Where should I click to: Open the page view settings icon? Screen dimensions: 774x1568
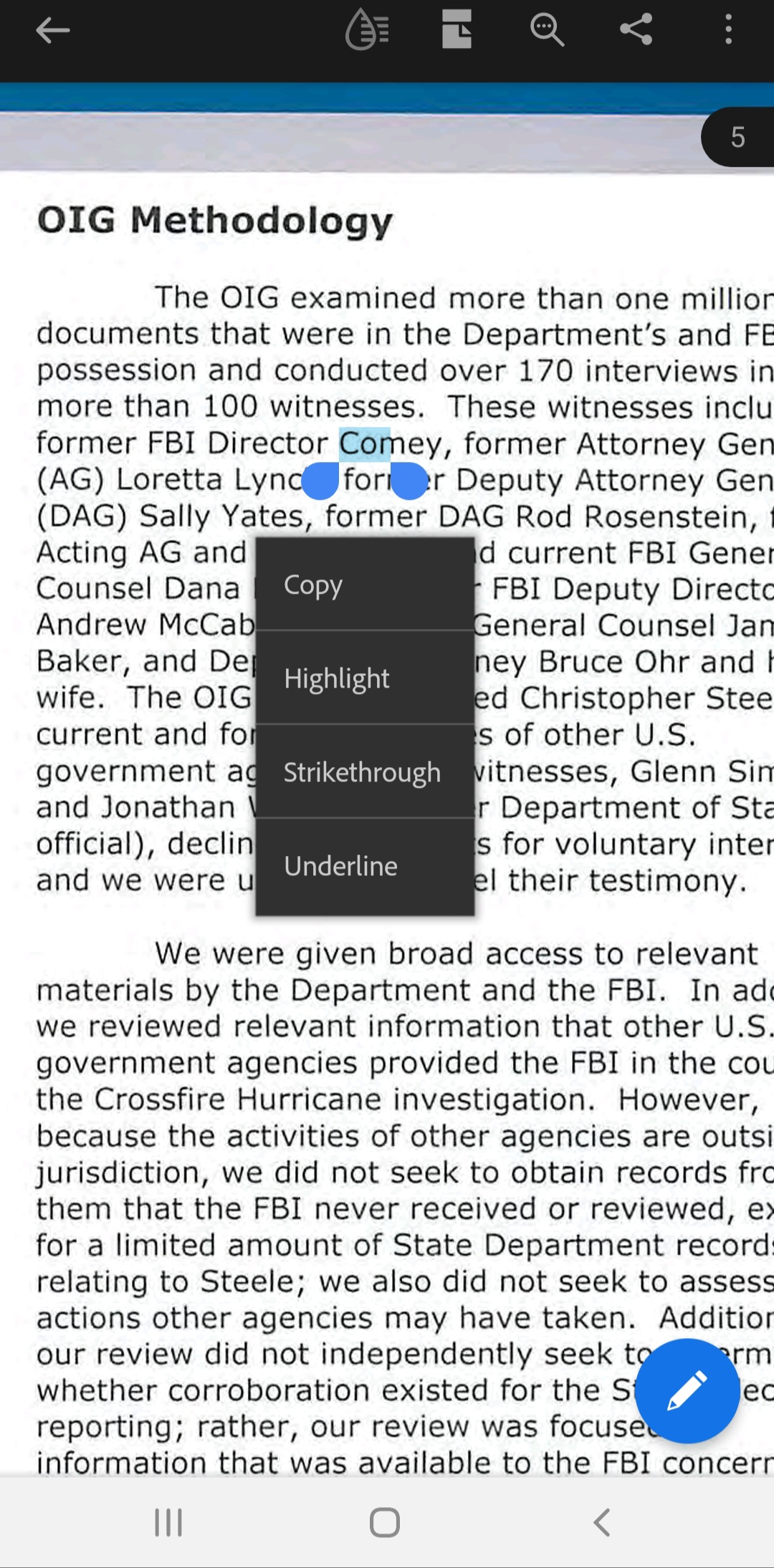click(x=457, y=29)
